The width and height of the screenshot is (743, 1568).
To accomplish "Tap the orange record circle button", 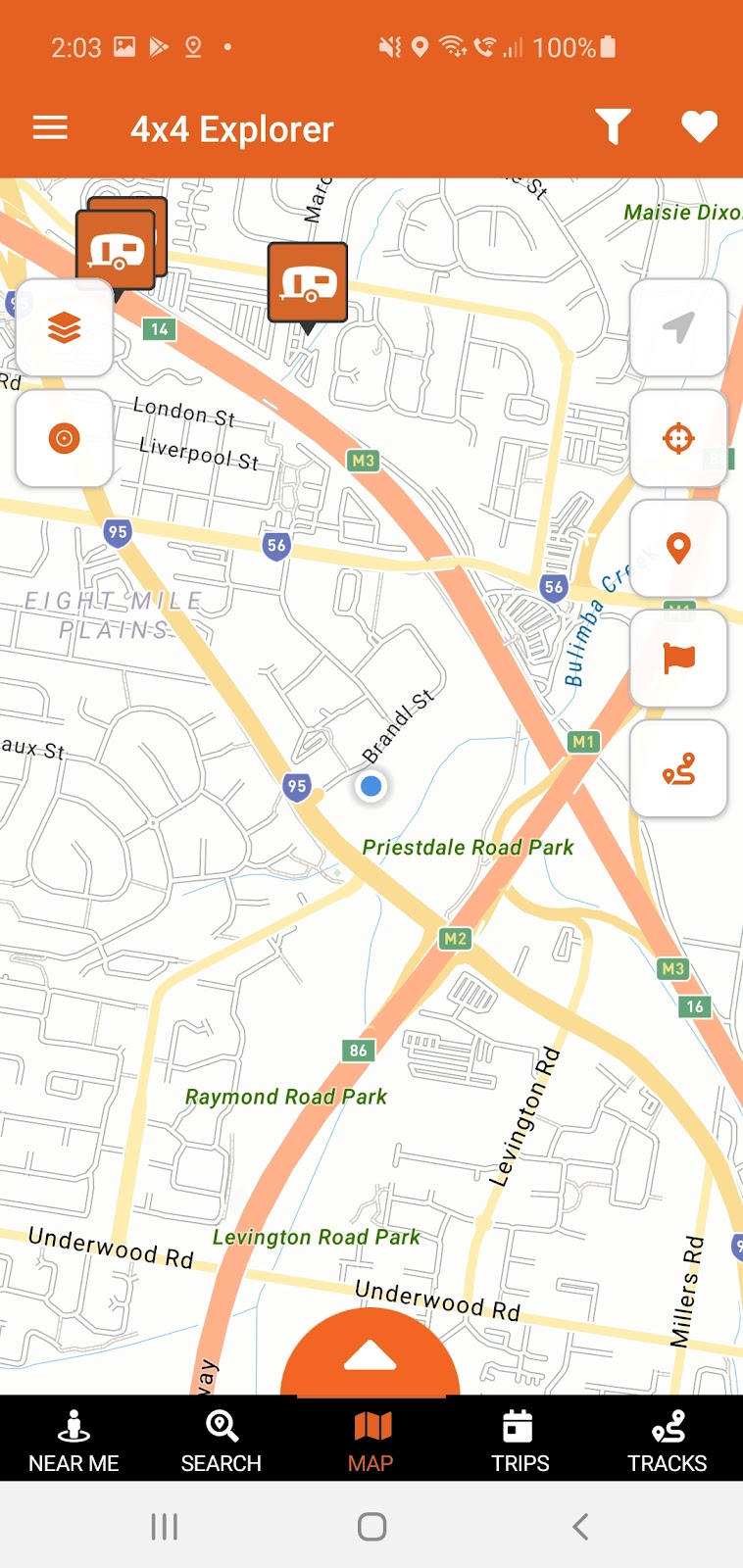I will [x=65, y=438].
